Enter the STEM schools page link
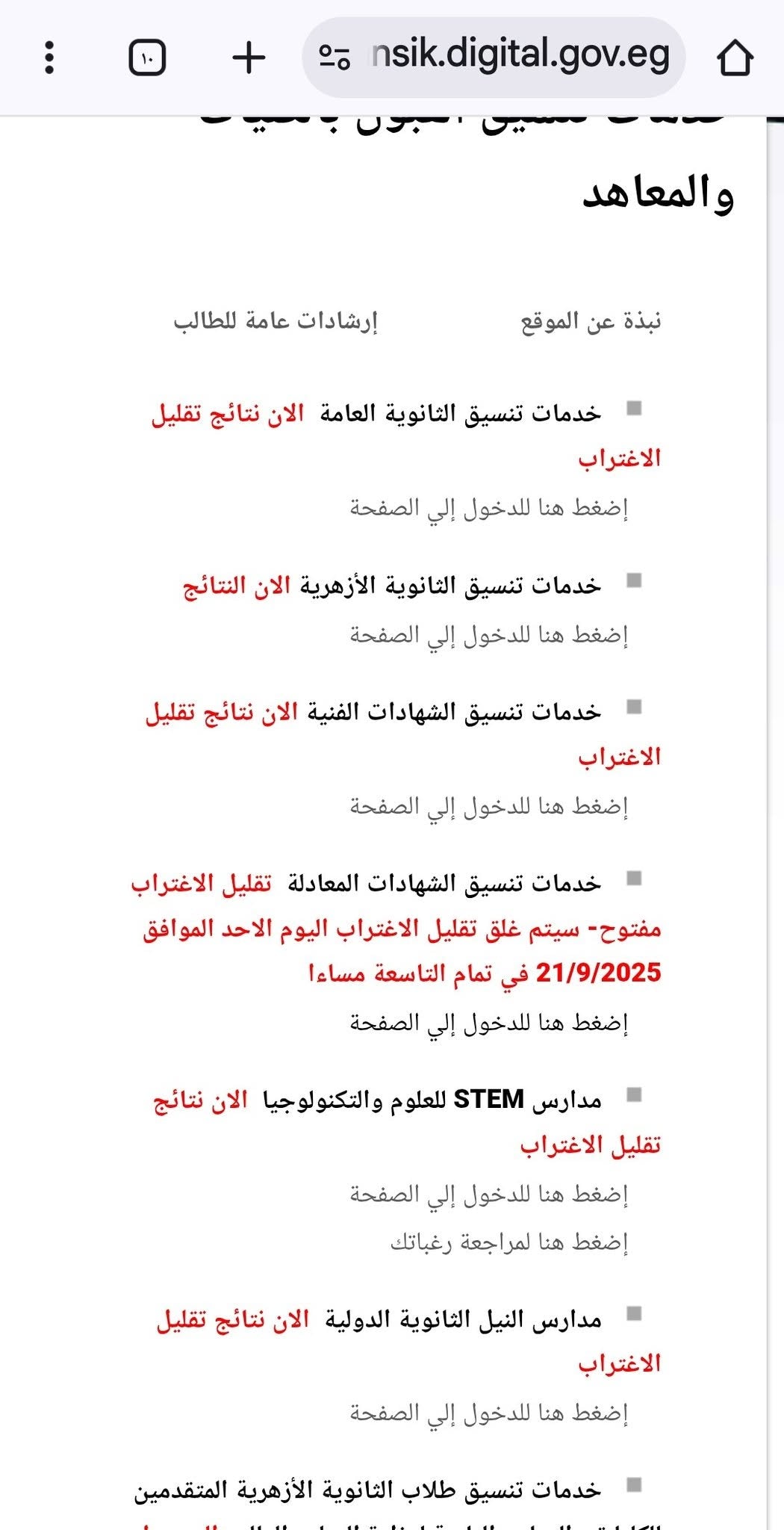Image resolution: width=784 pixels, height=1530 pixels. tap(489, 1195)
